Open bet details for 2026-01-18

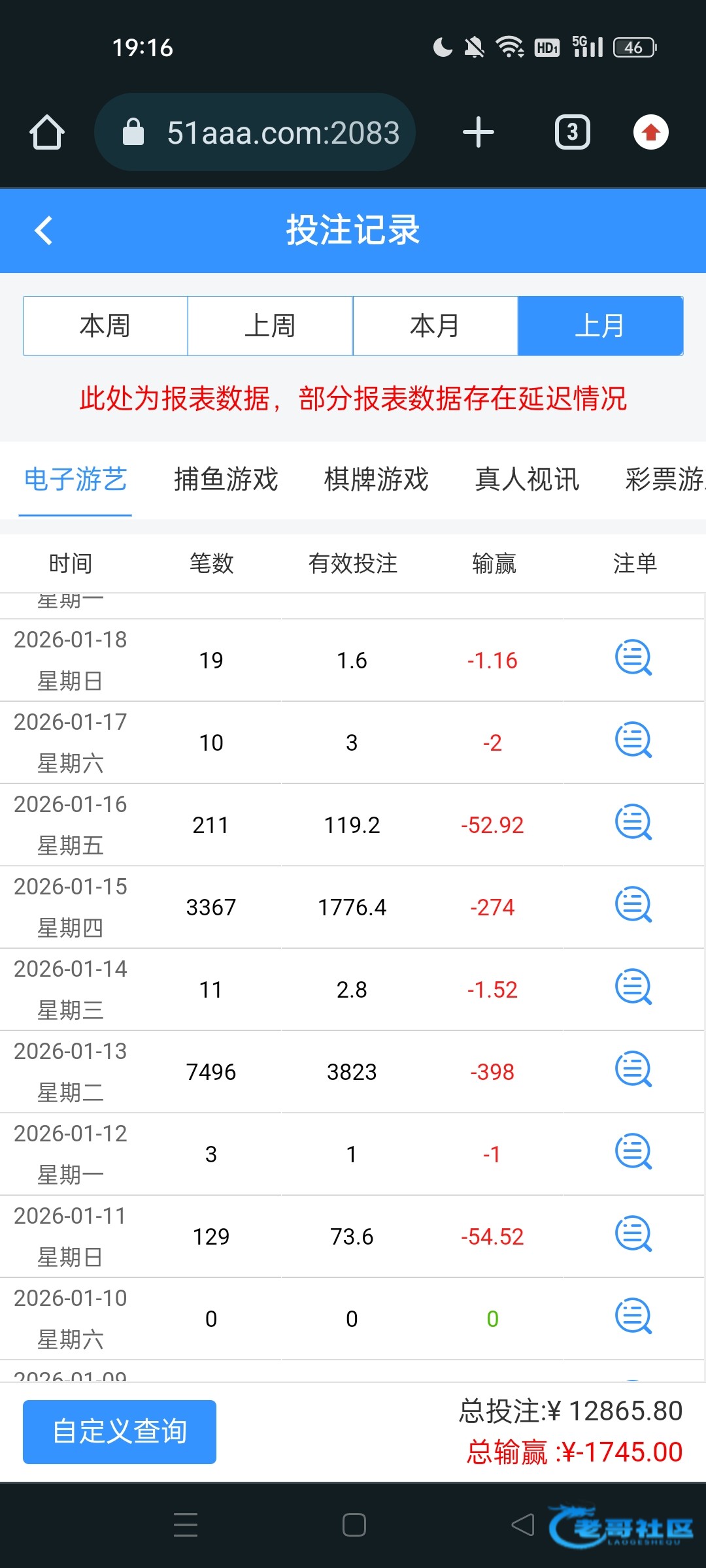tap(633, 659)
